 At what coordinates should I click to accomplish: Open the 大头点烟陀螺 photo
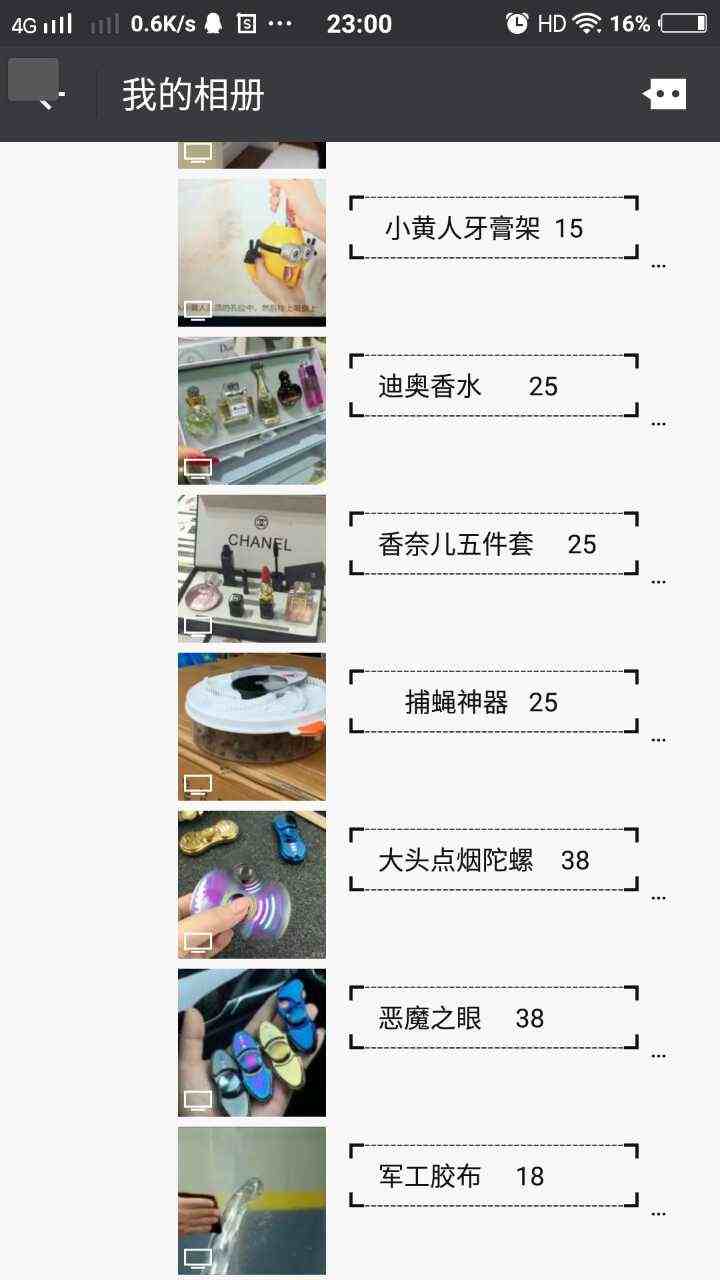point(252,885)
